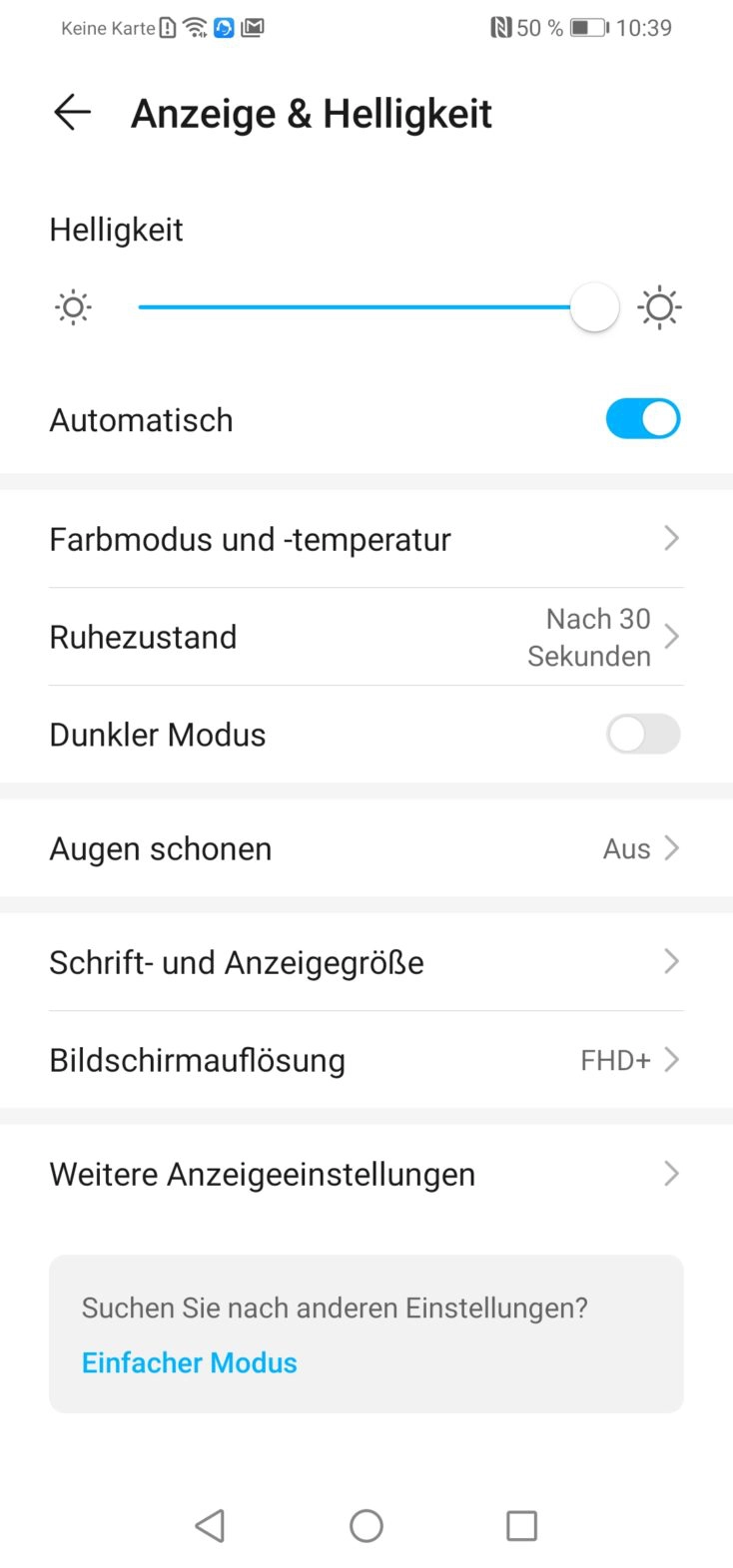Open Ruhezustand timeout setting

pyautogui.click(x=366, y=637)
